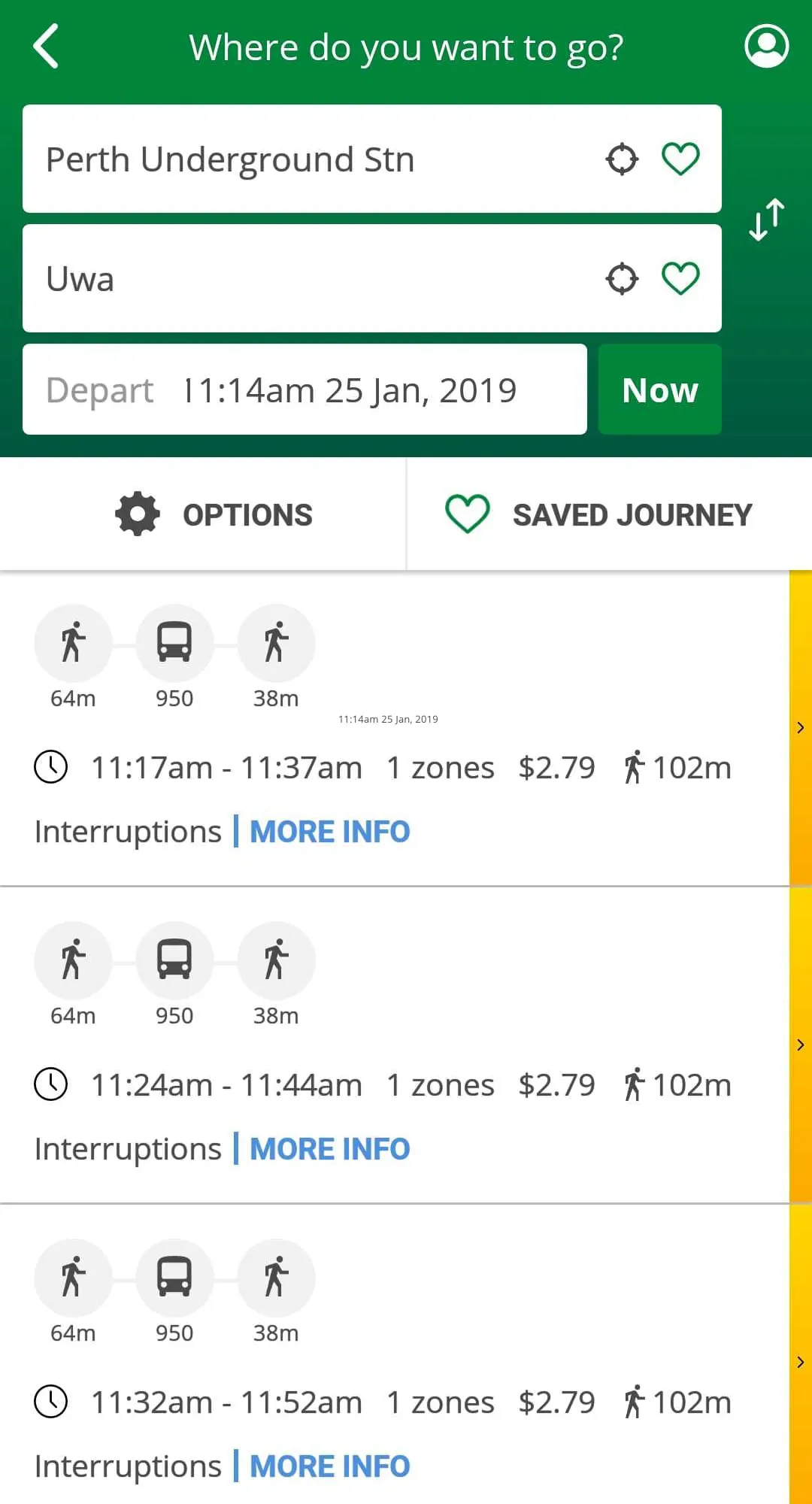Select the bus 950 icon in first journey
812x1504 pixels.
point(174,642)
